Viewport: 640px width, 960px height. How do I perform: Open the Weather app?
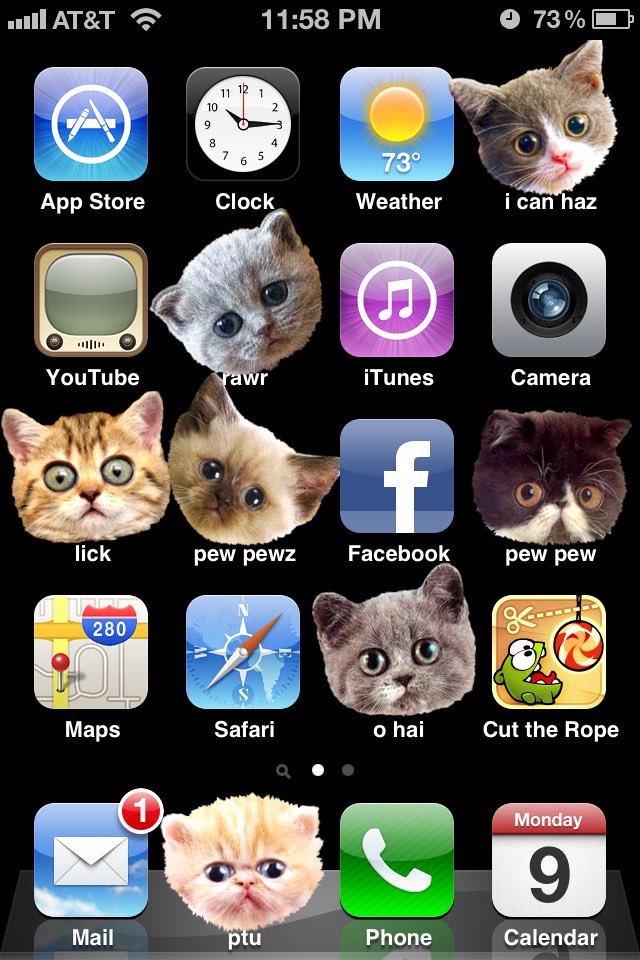pyautogui.click(x=397, y=124)
